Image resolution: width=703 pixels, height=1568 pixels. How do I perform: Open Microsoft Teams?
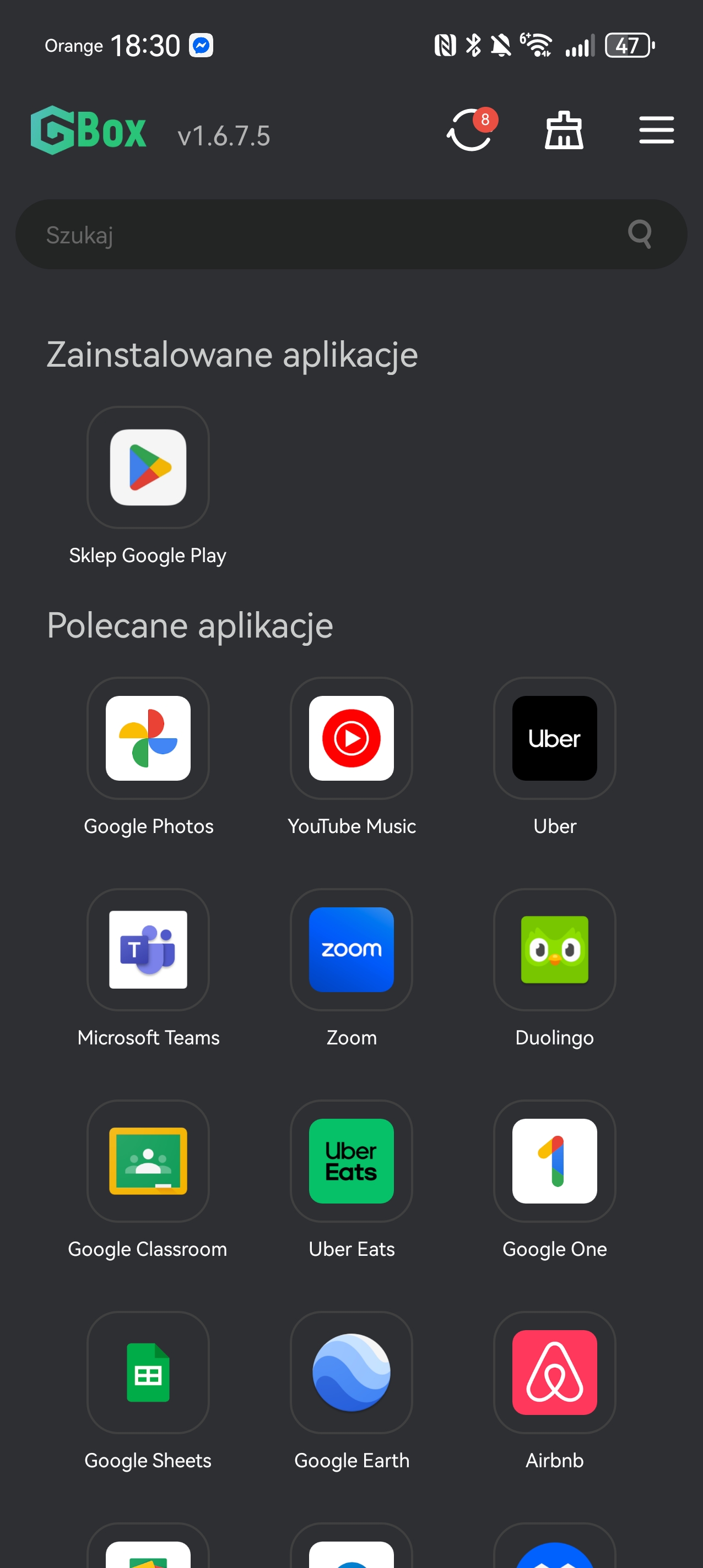[x=148, y=949]
